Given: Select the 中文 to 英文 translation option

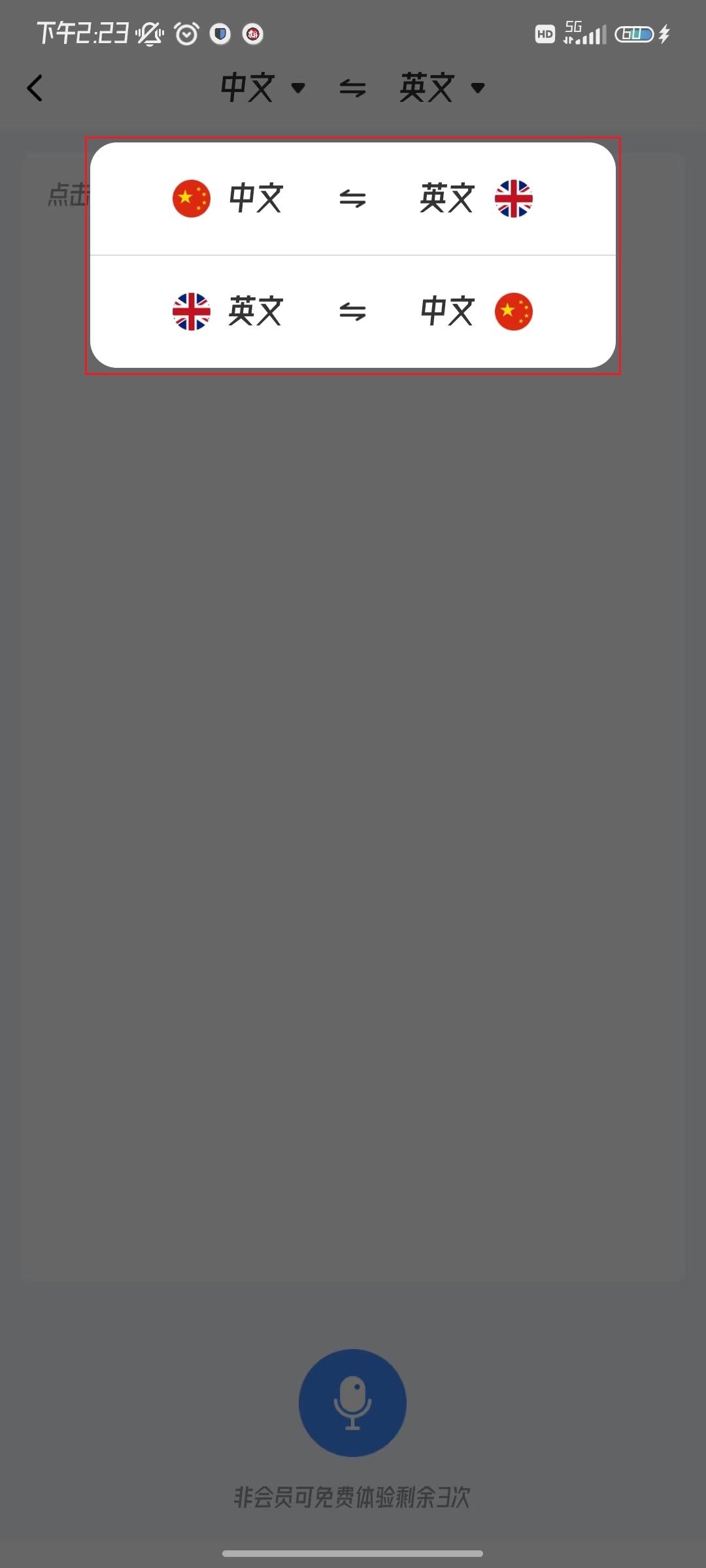Looking at the screenshot, I should click(352, 199).
